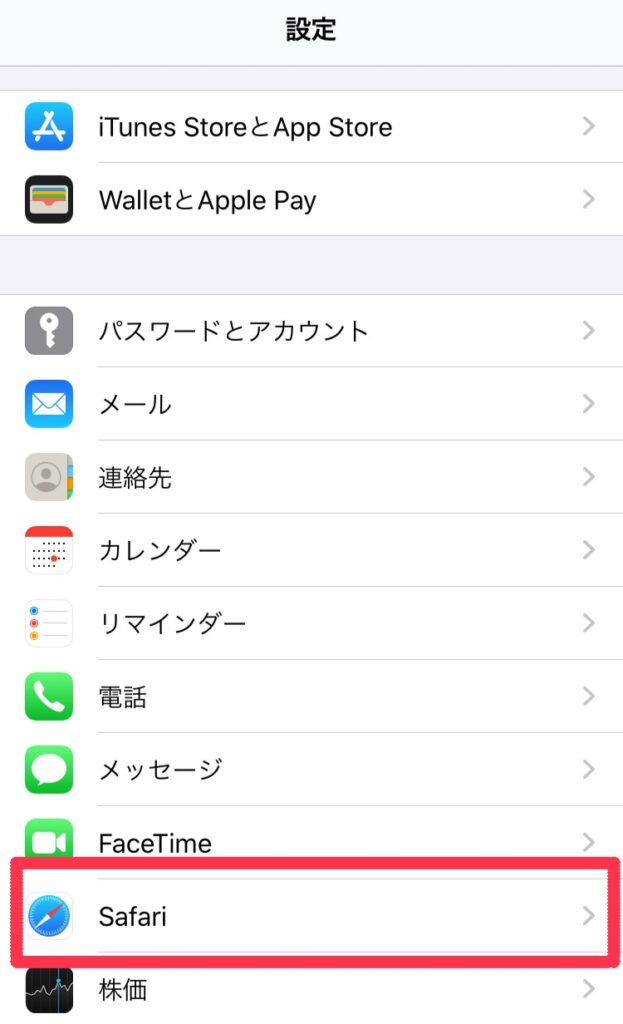
Task: Open メッセージ settings
Action: 311,769
